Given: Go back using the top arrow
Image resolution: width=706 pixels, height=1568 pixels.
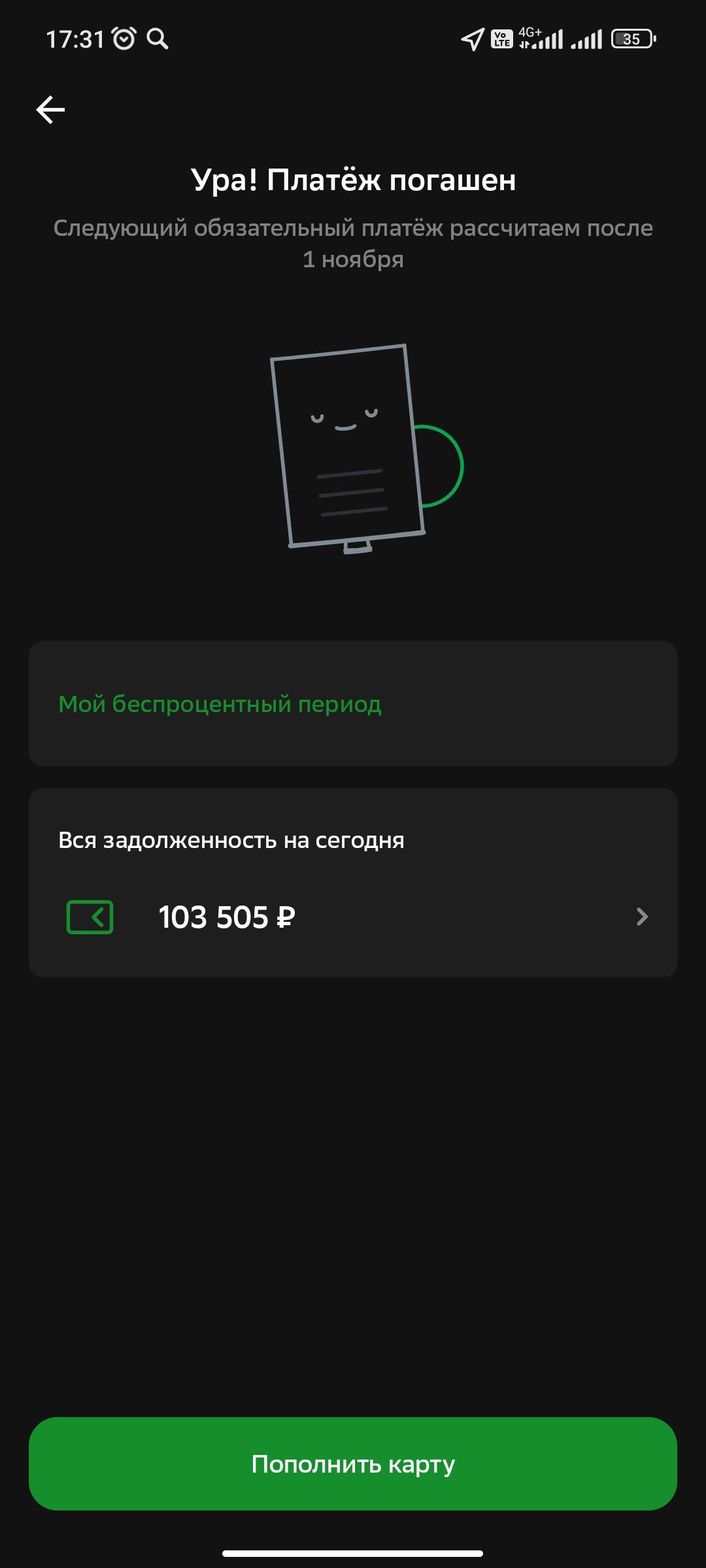Looking at the screenshot, I should click(x=50, y=109).
